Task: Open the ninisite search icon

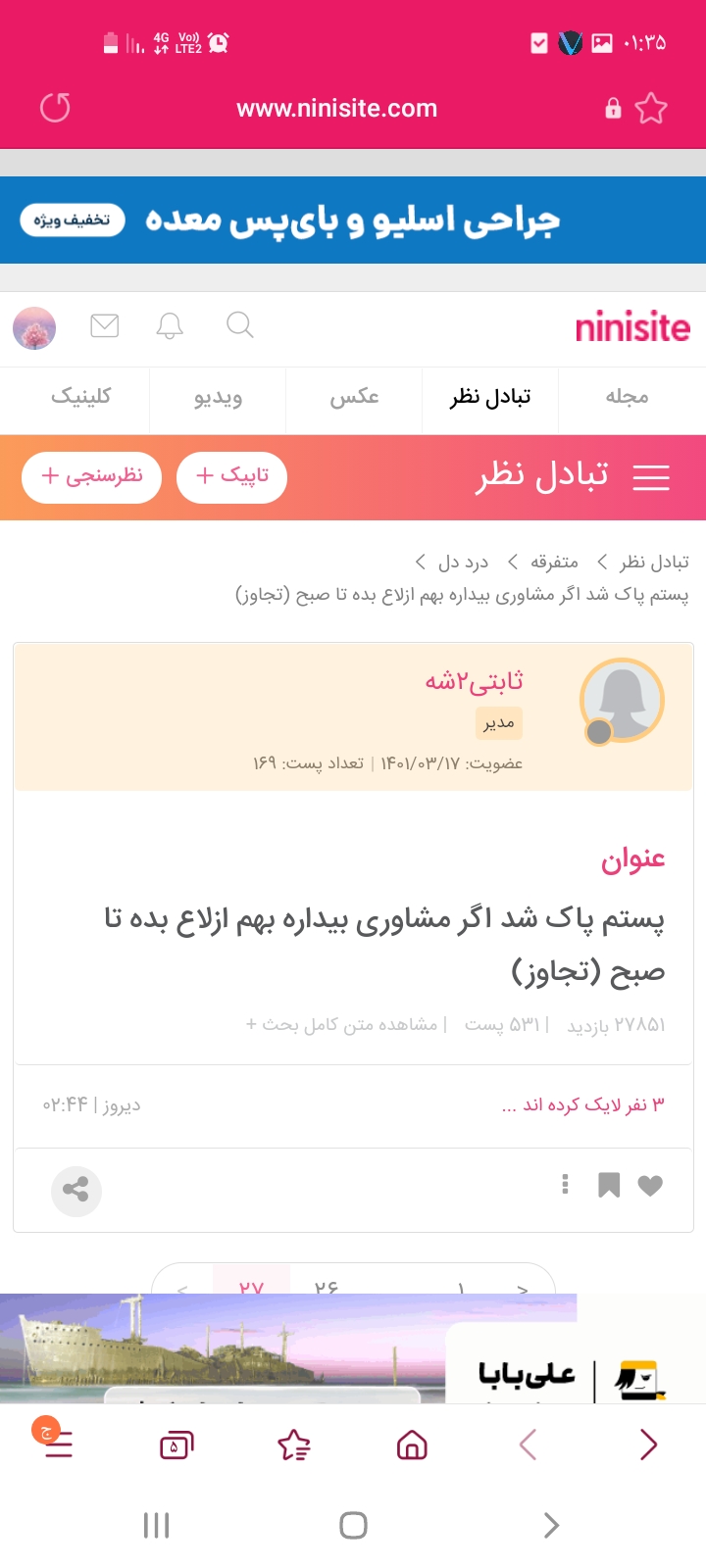Action: tap(240, 325)
